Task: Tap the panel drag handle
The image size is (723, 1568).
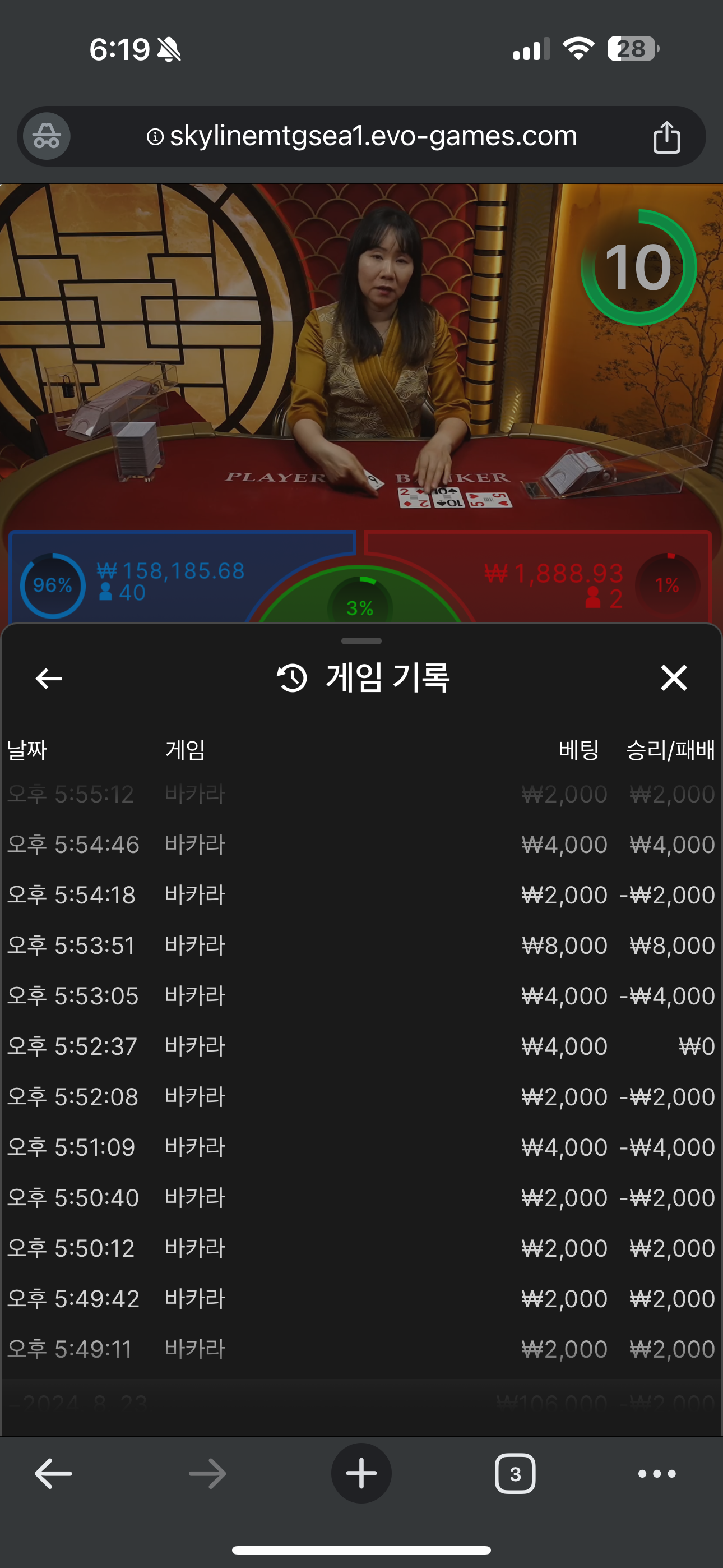Action: coord(361,641)
